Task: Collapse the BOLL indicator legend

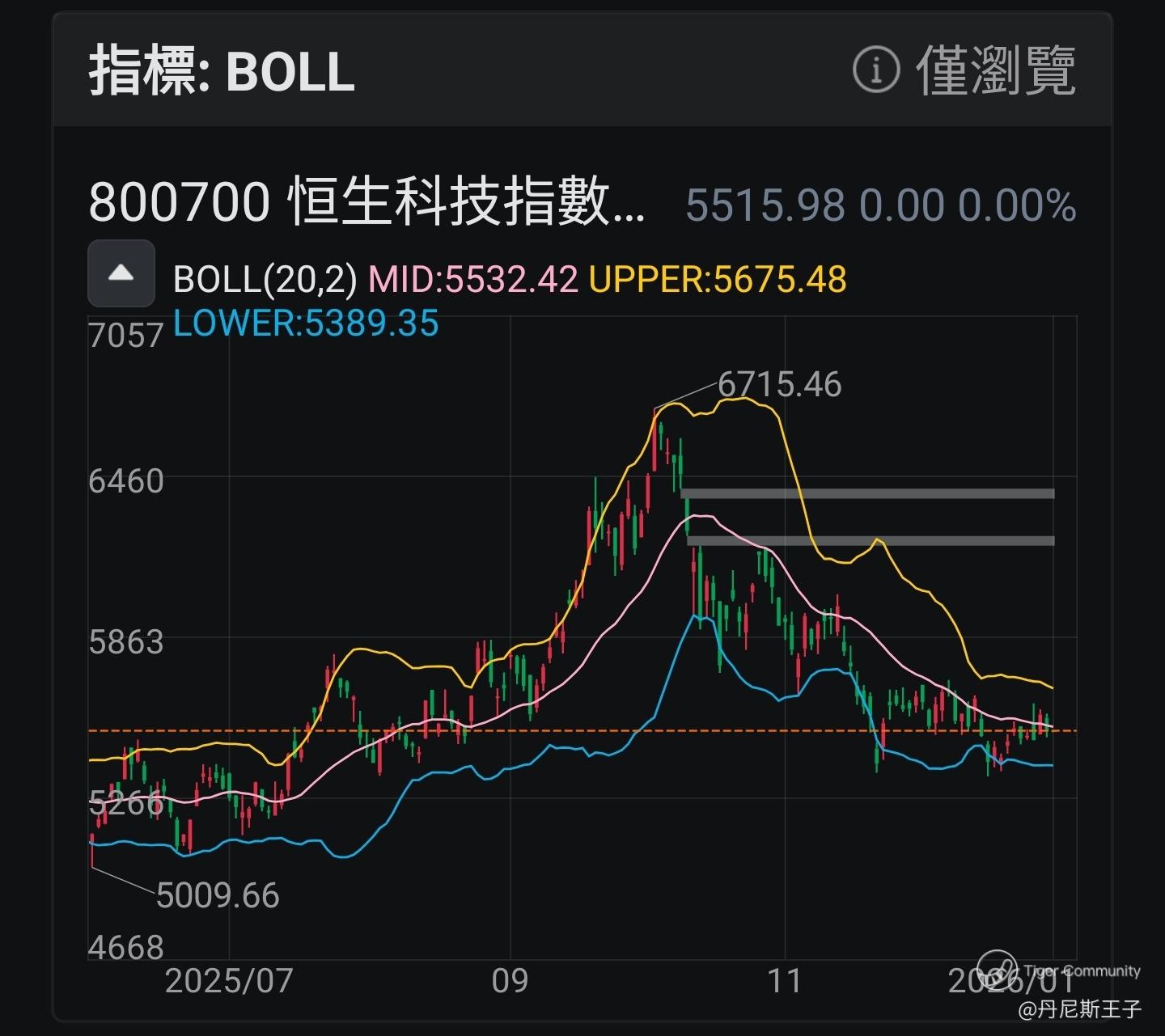Action: click(121, 273)
